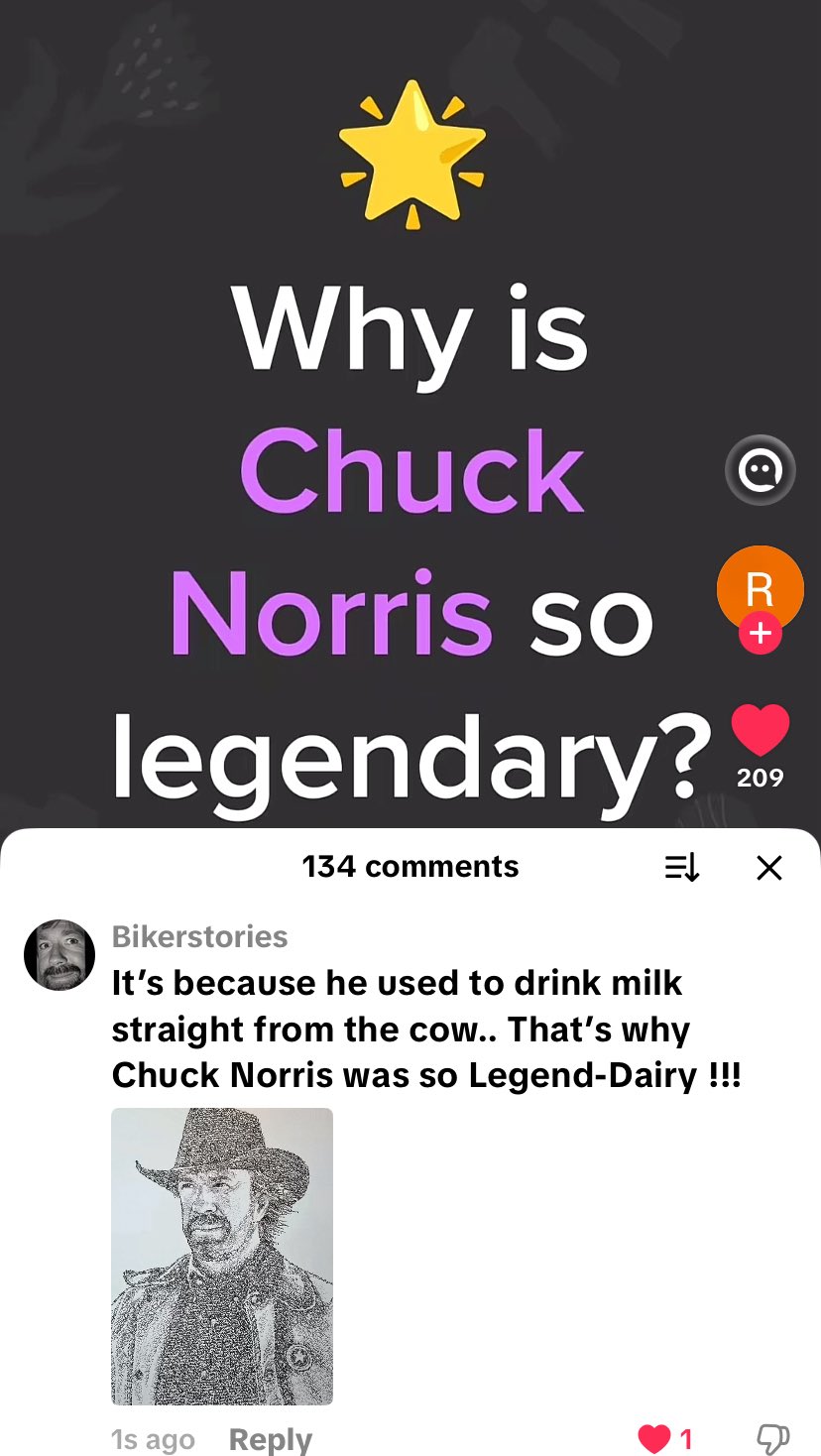Like the Bikerstories comment
The height and width of the screenshot is (1456, 821).
click(x=654, y=1437)
